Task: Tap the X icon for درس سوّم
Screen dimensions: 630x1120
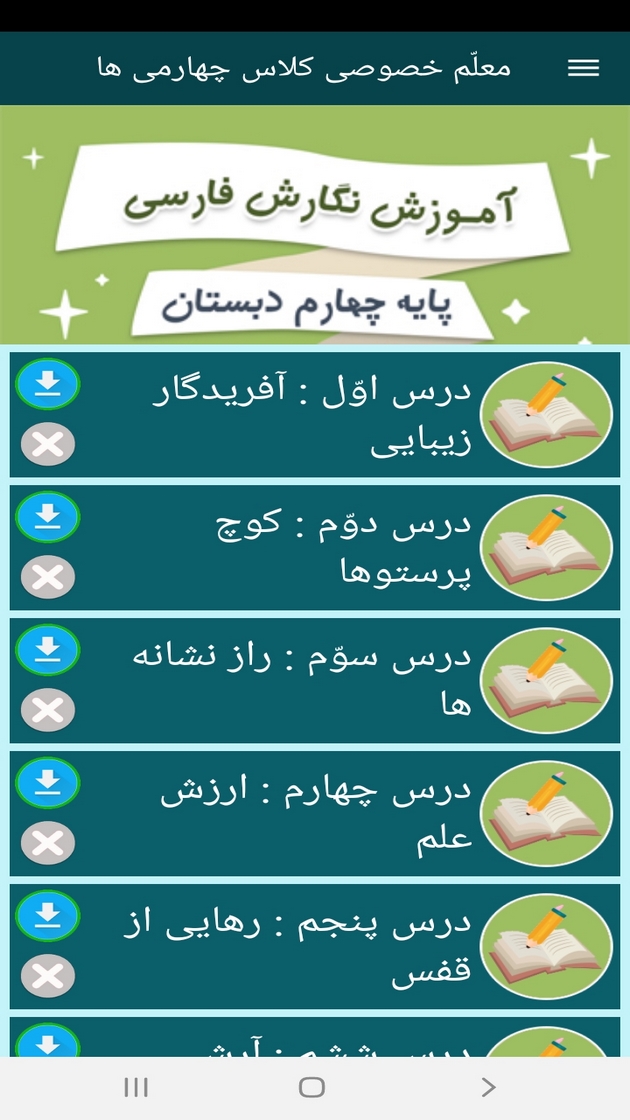Action: point(47,711)
